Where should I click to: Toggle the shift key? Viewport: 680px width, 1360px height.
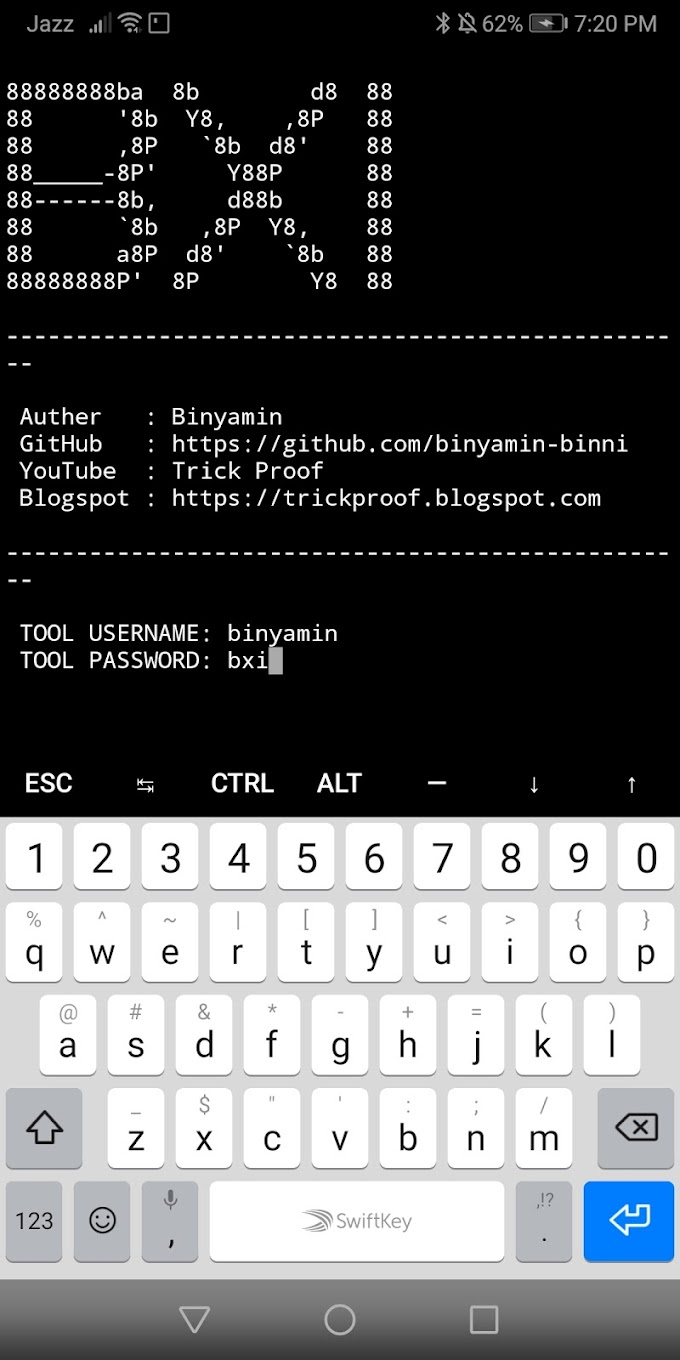(x=44, y=1128)
